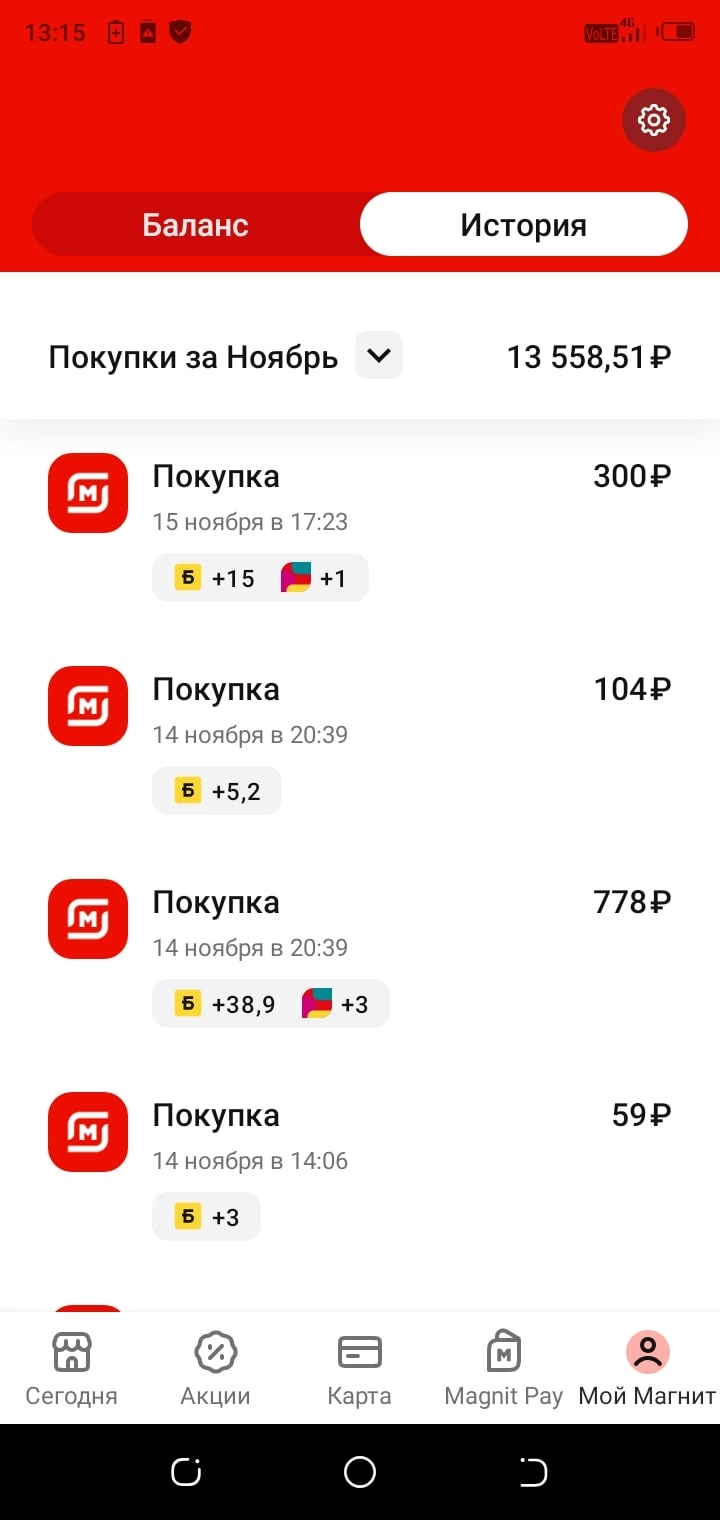
Task: Open the 59₽ purchase at 14:06
Action: (x=360, y=1167)
